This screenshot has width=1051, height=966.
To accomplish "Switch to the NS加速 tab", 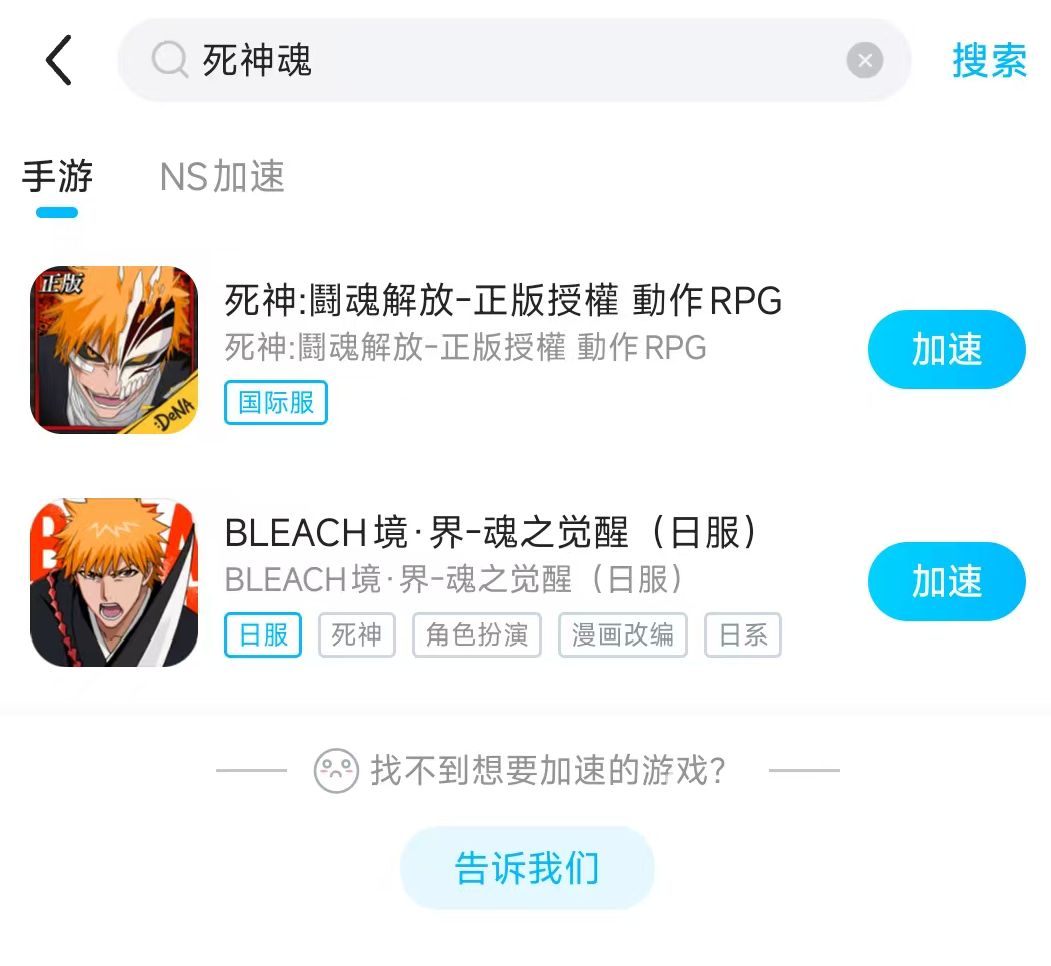I will coord(222,177).
